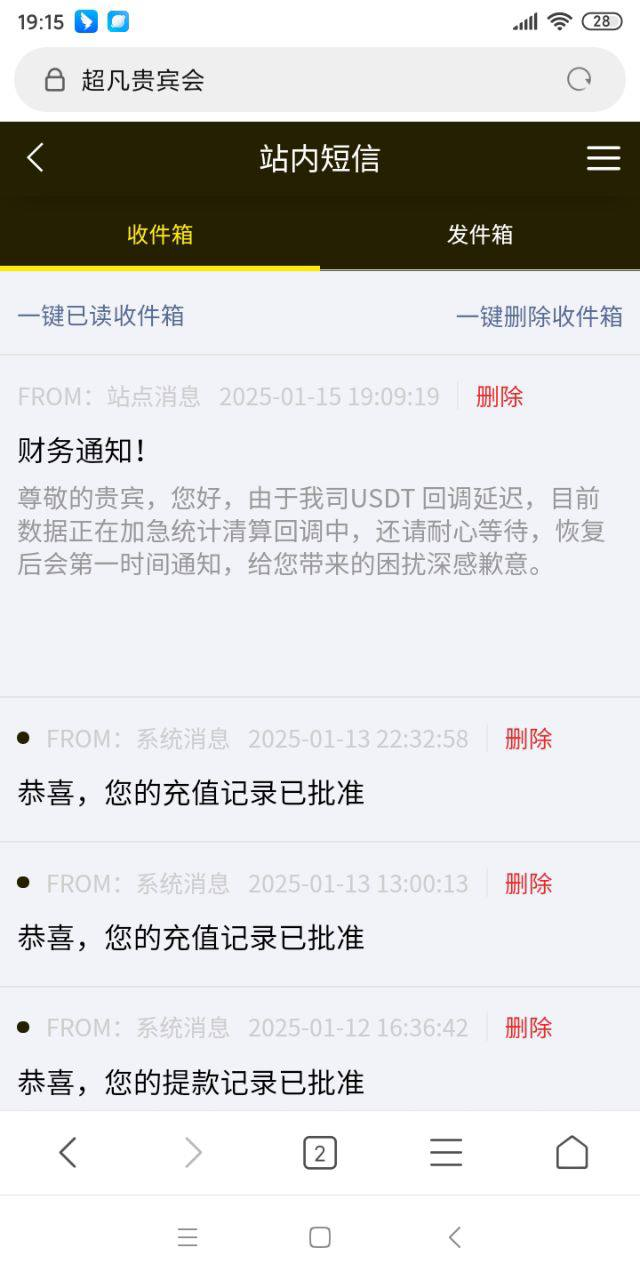Open the hamburger menu in header
Image resolution: width=640 pixels, height=1280 pixels.
(603, 159)
